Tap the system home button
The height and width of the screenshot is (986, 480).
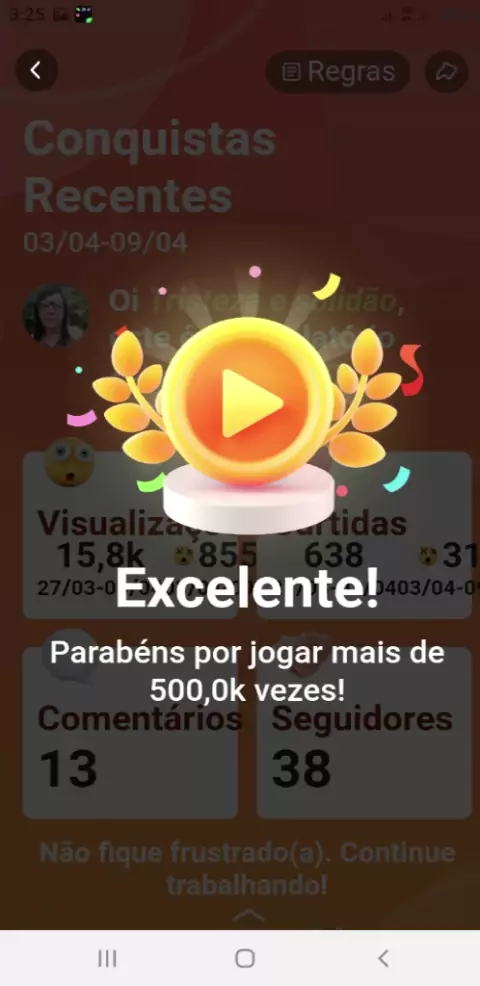(245, 958)
